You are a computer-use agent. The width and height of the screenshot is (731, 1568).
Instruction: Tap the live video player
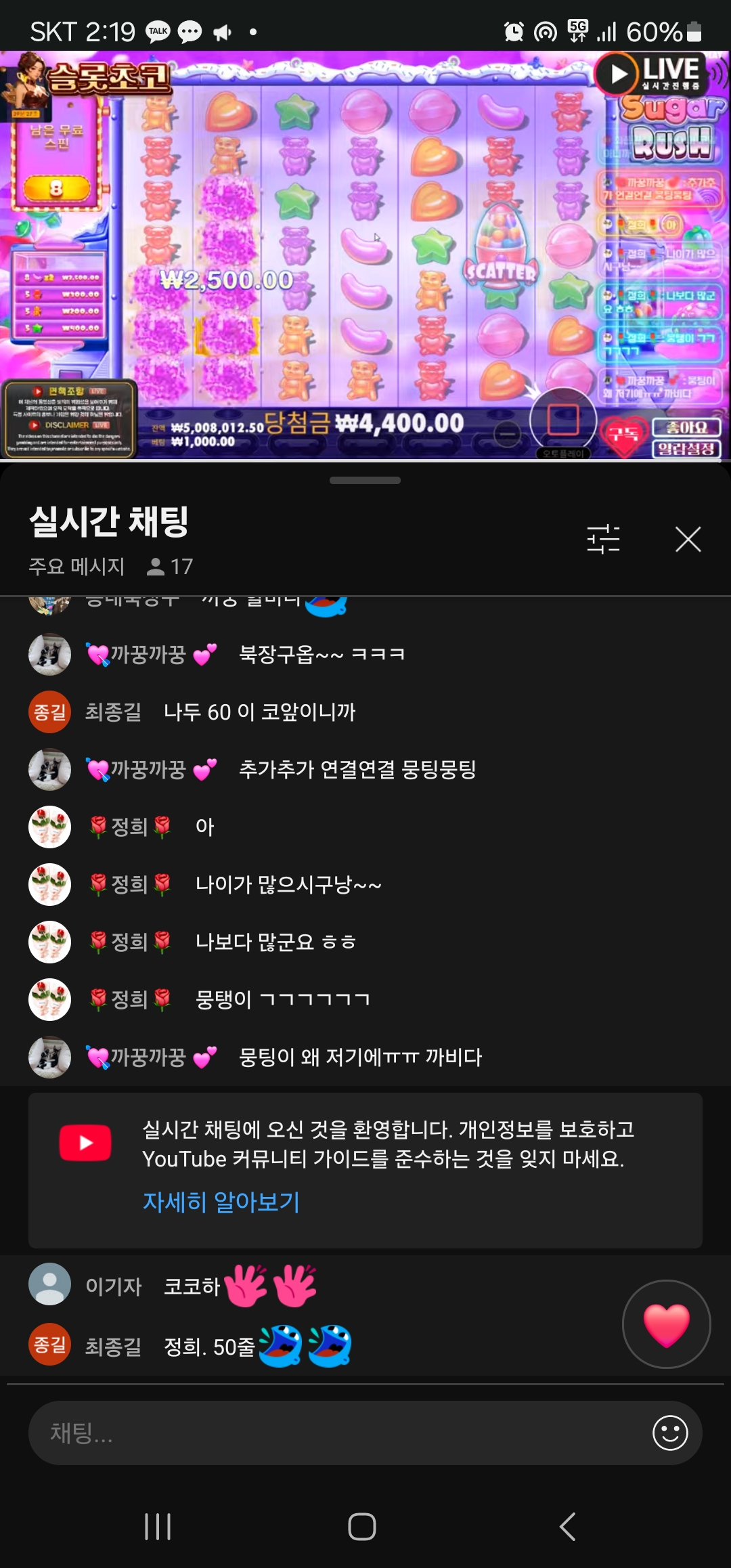[365, 256]
